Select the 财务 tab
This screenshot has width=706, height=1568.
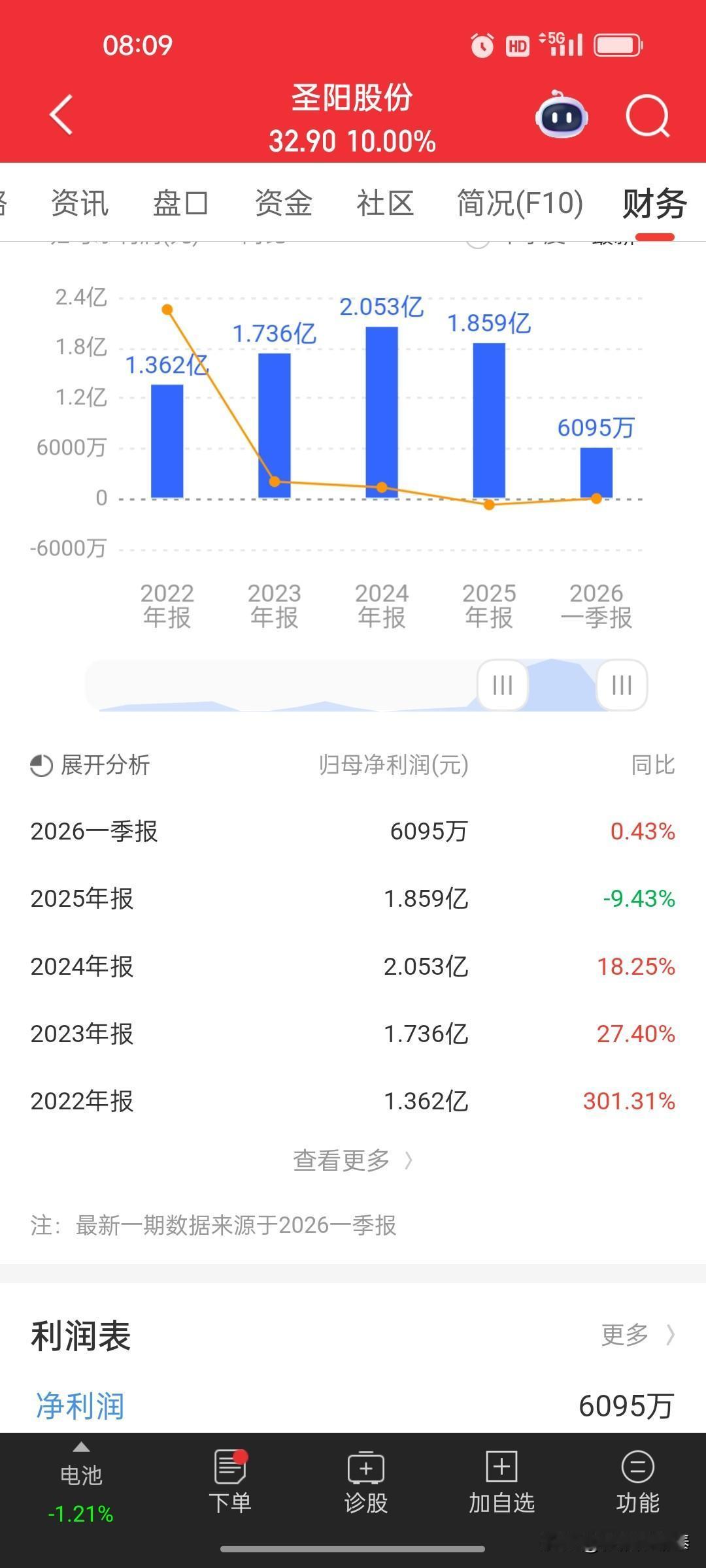coord(654,204)
